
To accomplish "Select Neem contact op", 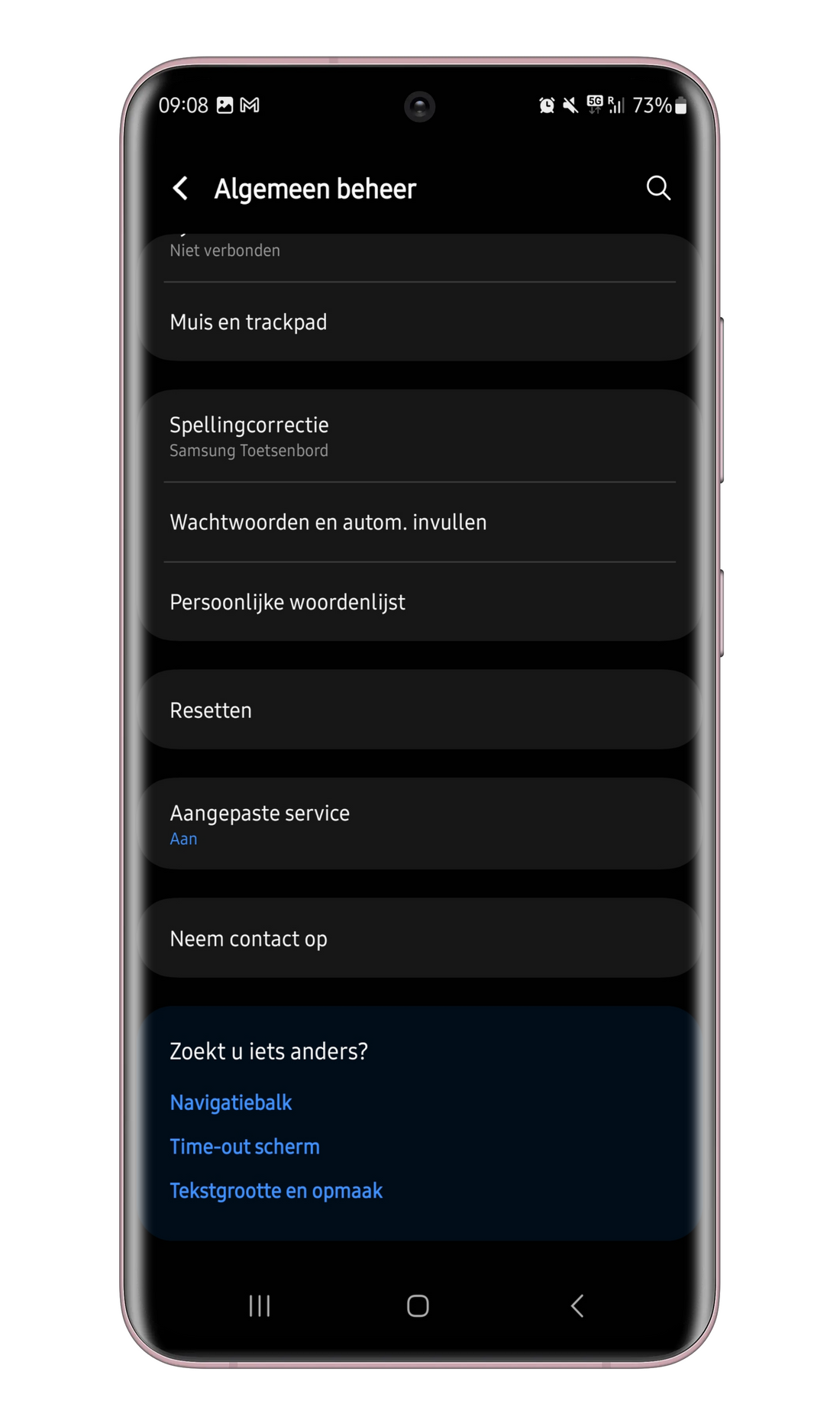I will coord(419,938).
